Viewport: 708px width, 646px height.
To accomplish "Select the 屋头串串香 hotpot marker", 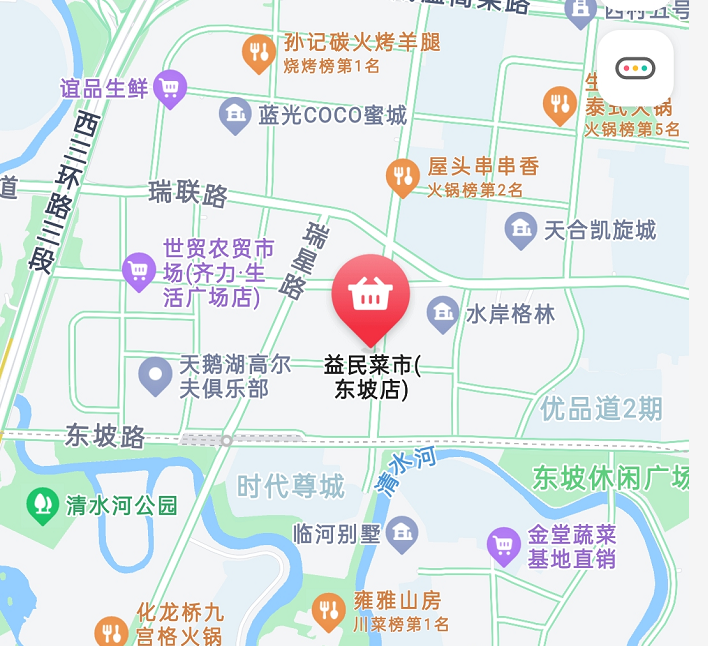I will (402, 177).
